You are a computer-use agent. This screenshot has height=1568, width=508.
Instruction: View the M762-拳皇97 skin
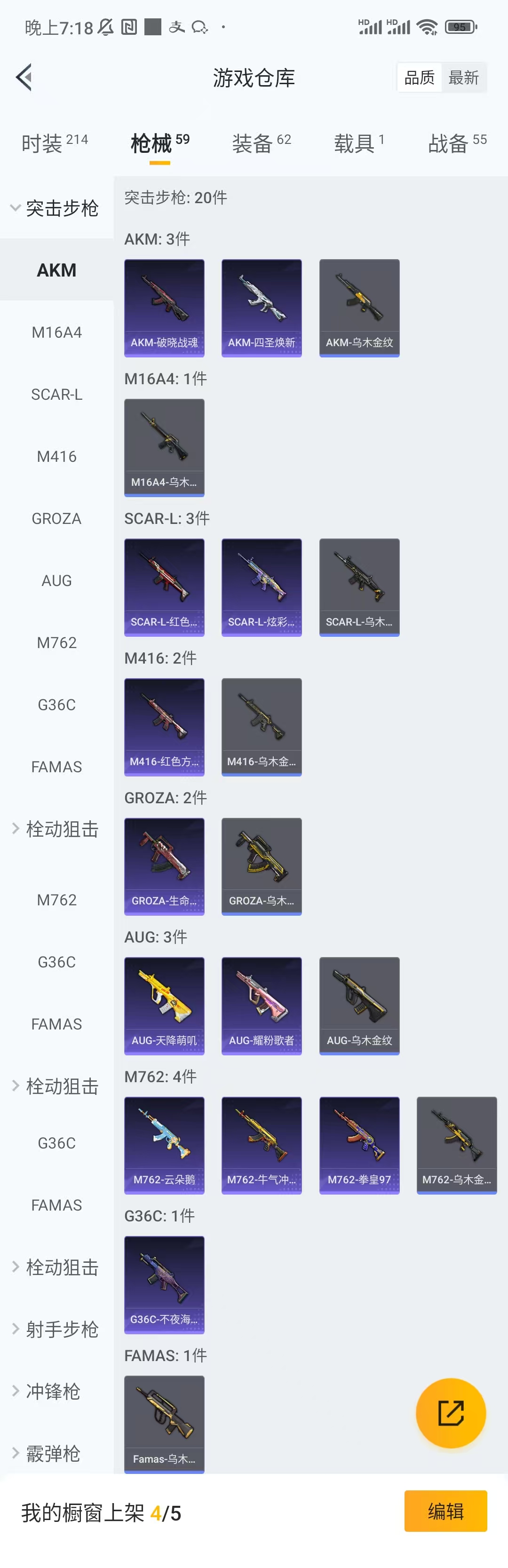click(359, 1144)
